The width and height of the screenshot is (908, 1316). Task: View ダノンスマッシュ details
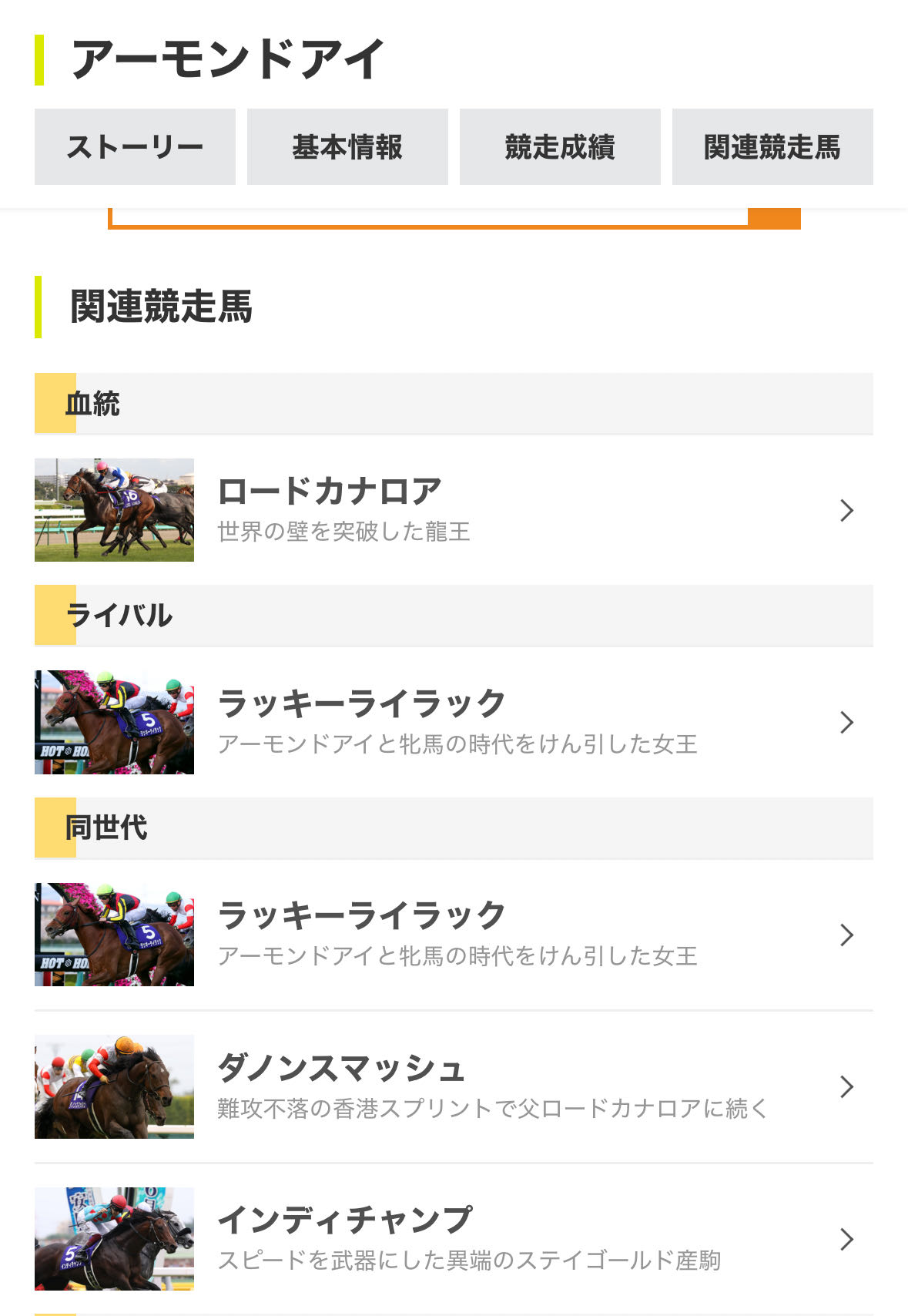[x=454, y=1086]
